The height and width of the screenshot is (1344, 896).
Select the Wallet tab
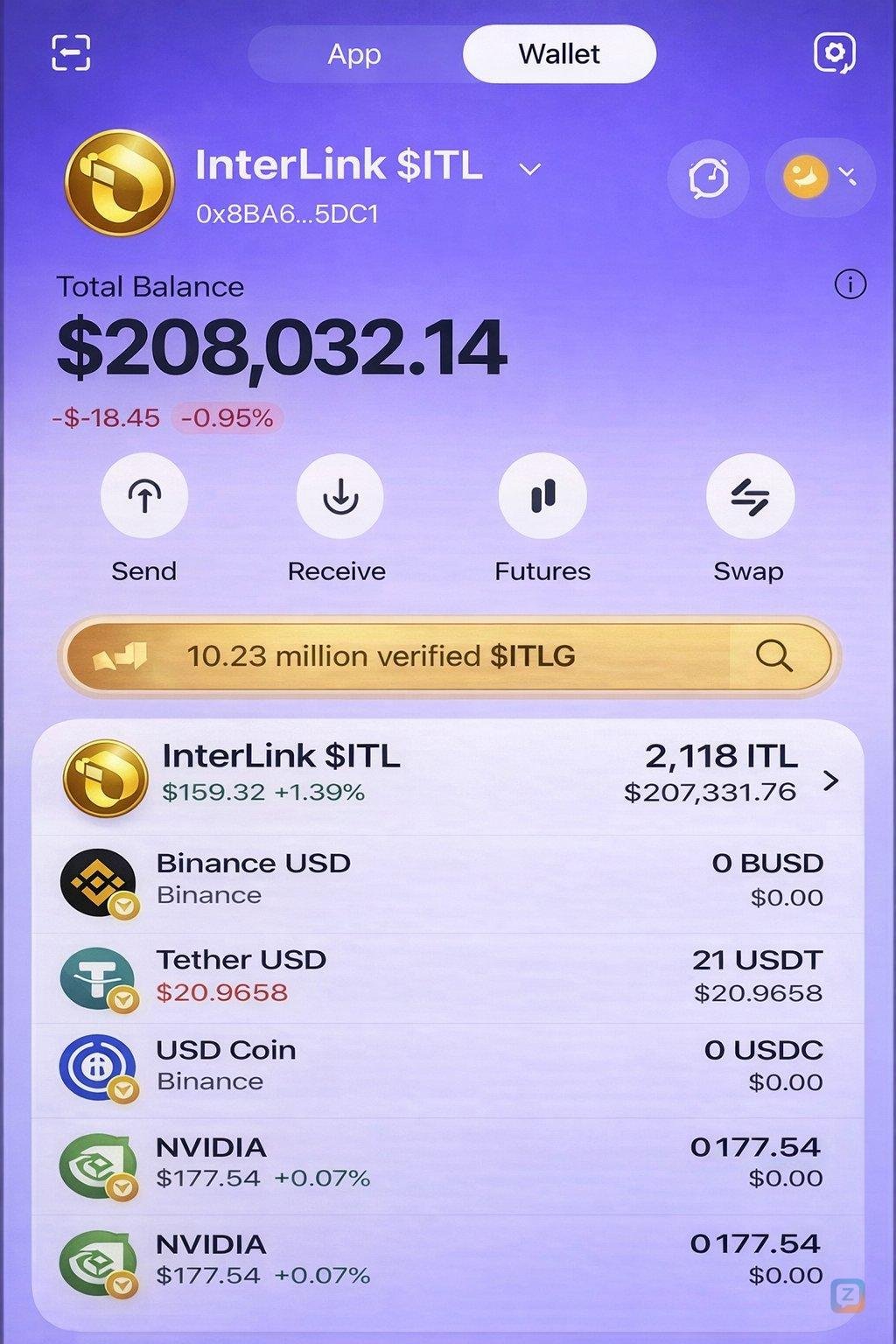558,54
